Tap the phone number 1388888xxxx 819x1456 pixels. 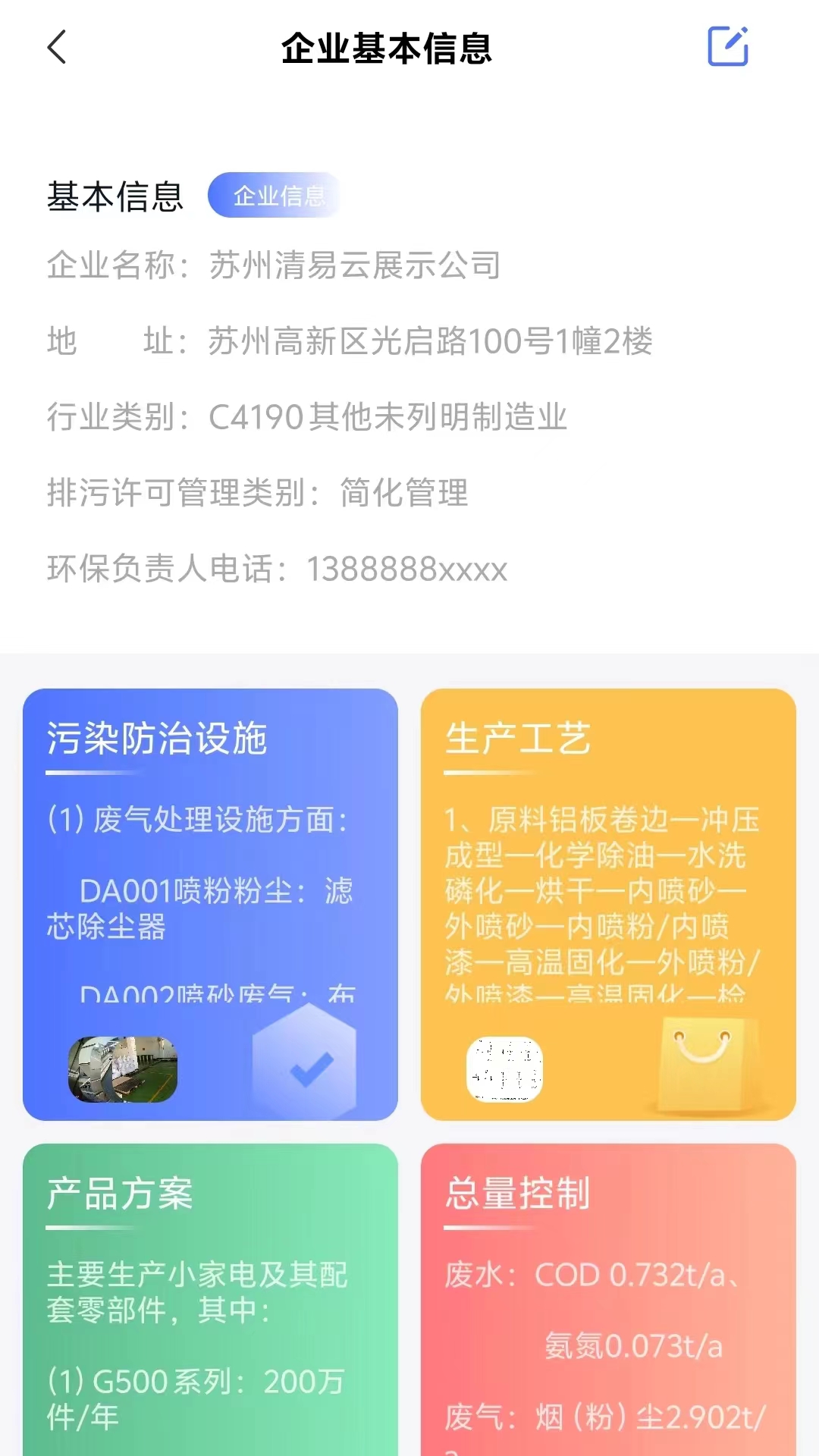coord(408,570)
